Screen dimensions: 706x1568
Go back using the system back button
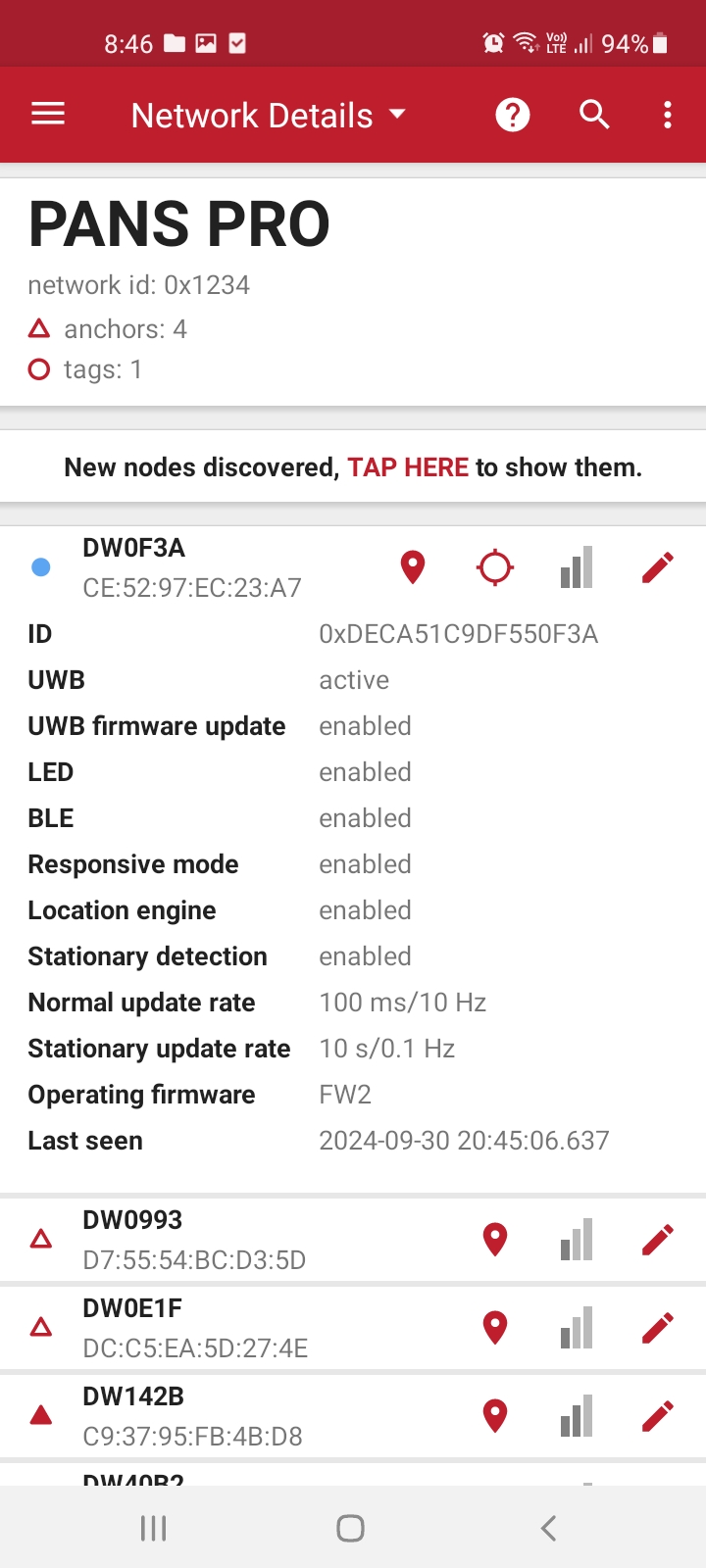[549, 1528]
